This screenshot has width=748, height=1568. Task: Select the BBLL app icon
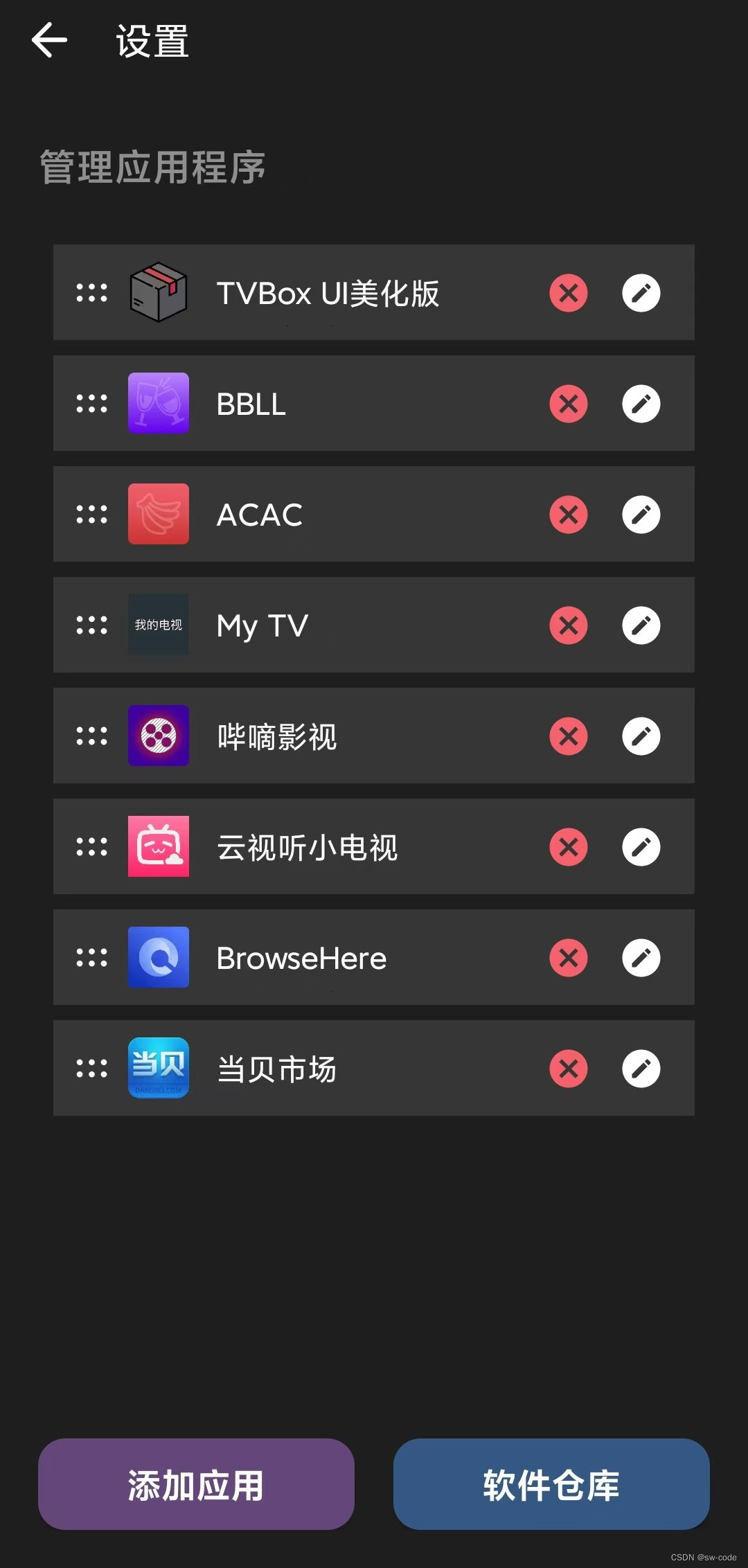coord(157,403)
